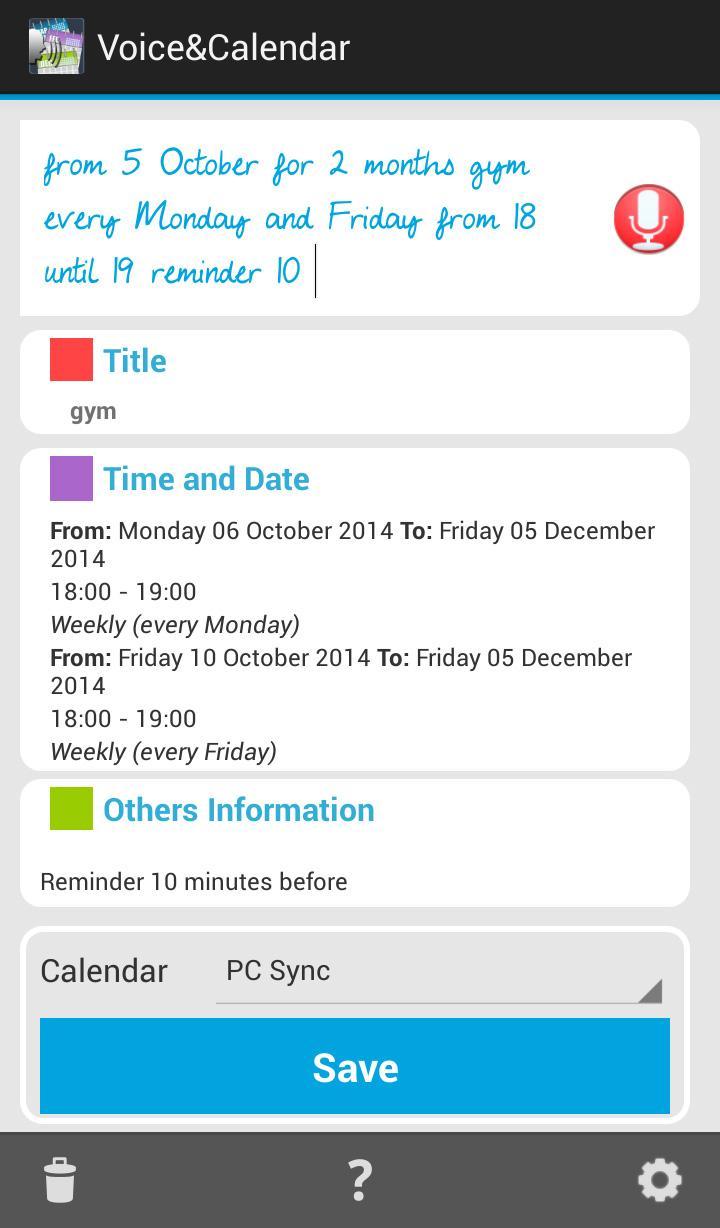Open help via the question mark

[360, 1180]
